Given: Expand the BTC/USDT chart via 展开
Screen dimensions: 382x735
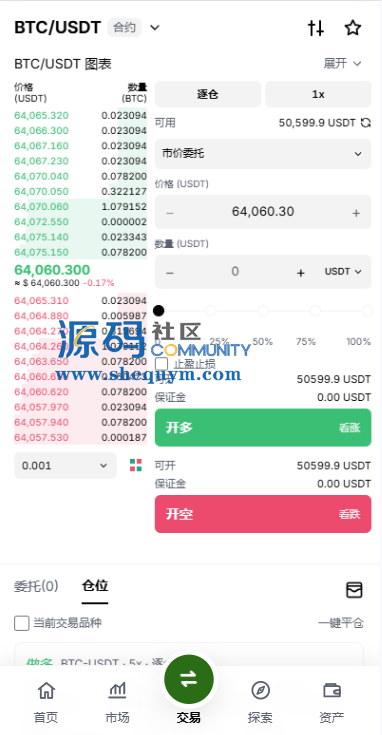Looking at the screenshot, I should click(x=343, y=63).
